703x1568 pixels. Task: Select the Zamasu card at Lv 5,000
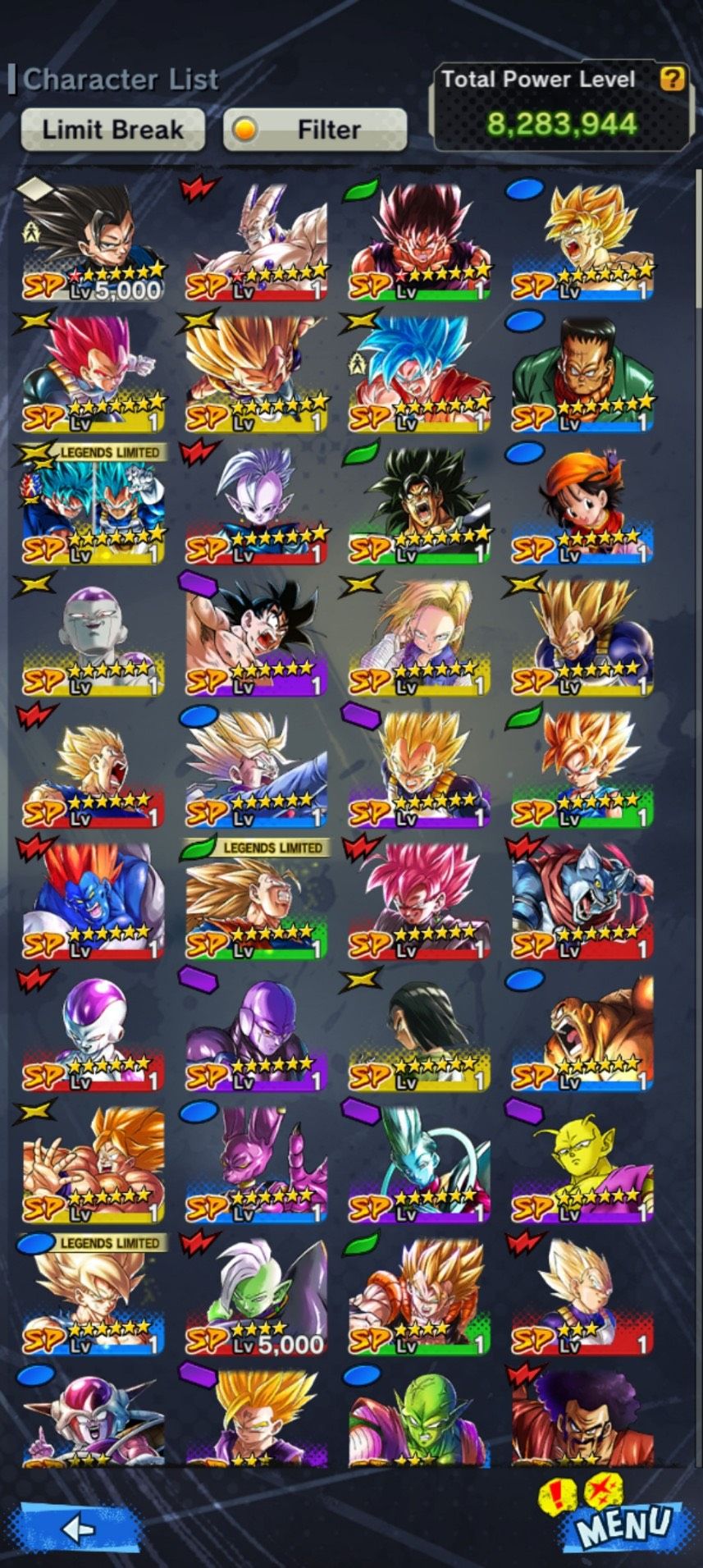coord(256,1297)
